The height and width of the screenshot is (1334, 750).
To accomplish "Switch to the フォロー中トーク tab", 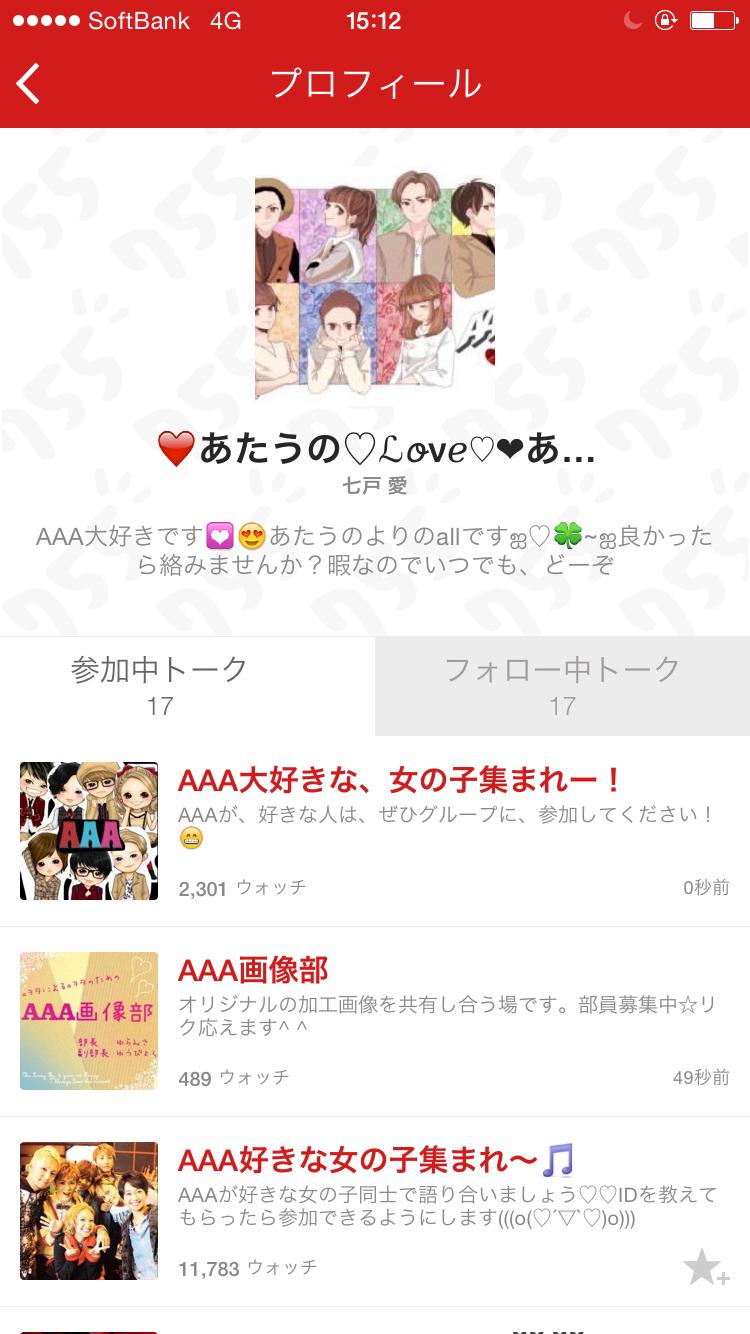I will click(x=562, y=685).
